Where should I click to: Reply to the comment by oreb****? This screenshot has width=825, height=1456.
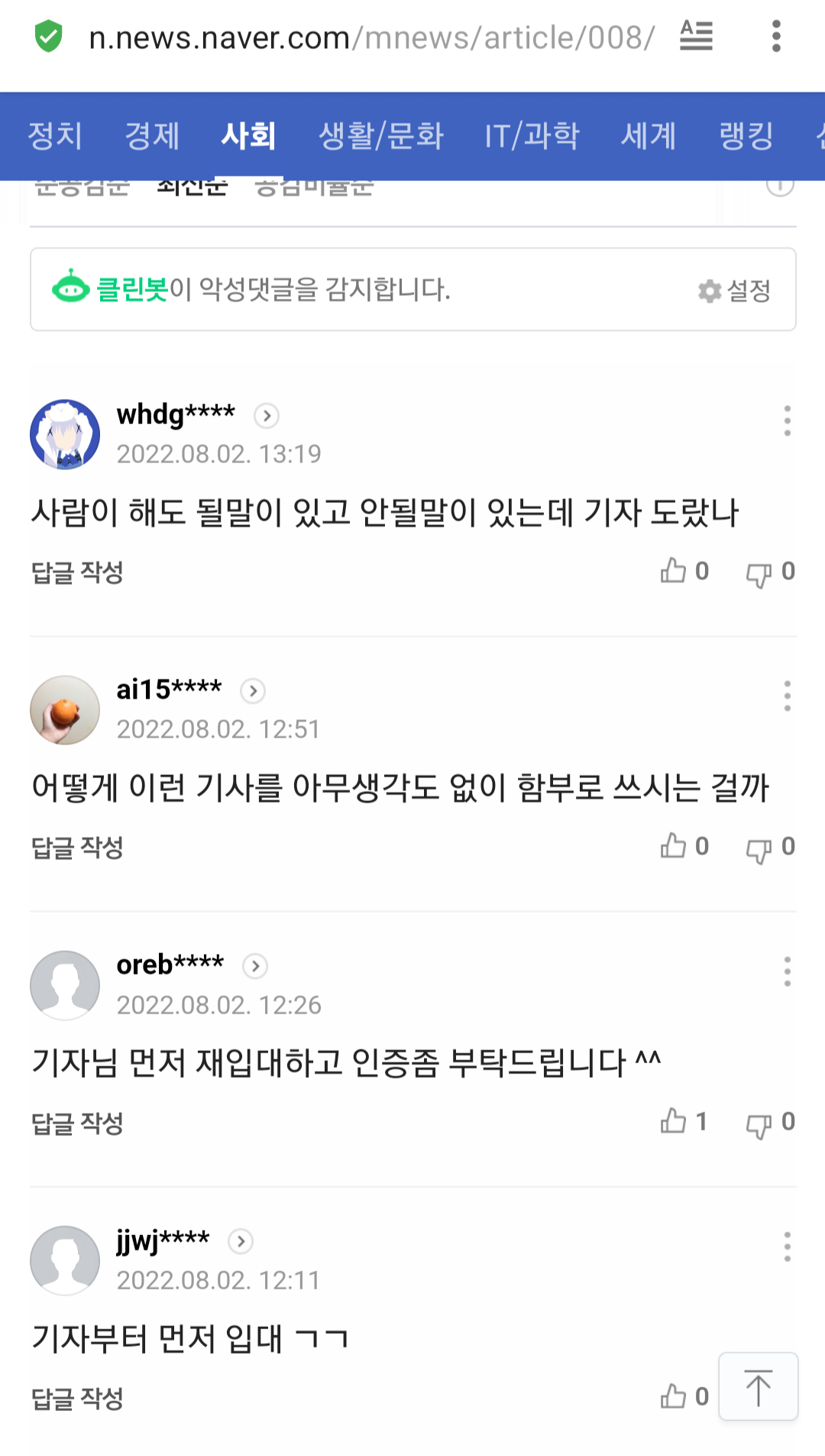[77, 1123]
